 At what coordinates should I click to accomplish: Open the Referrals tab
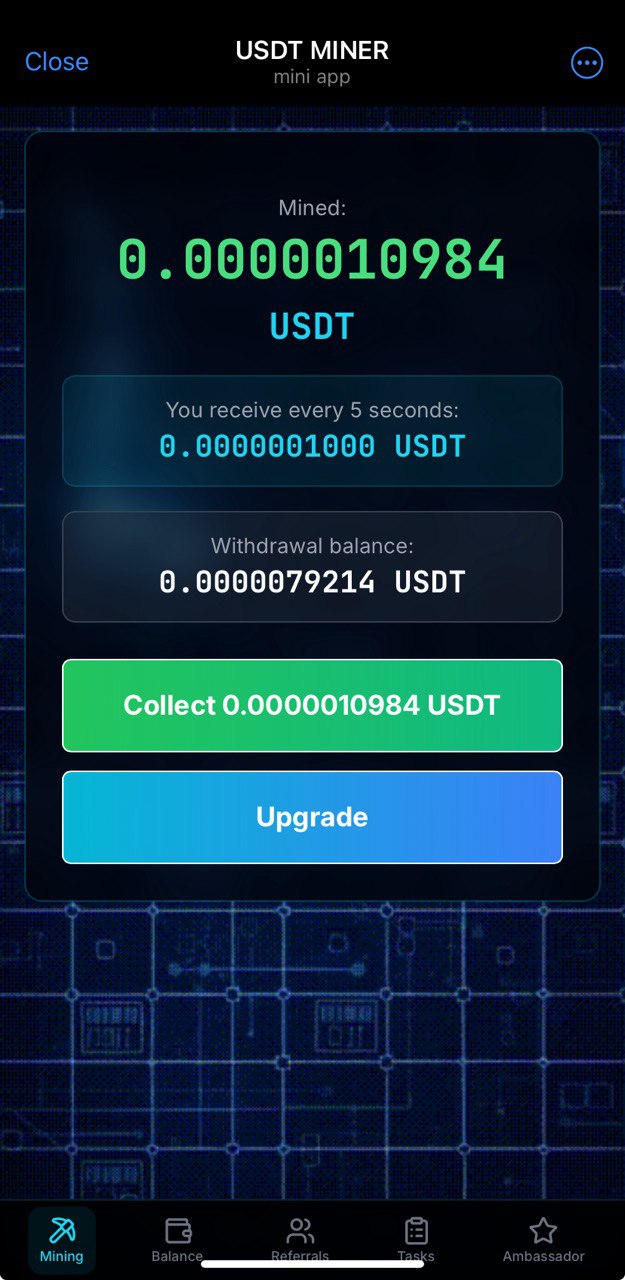[300, 1240]
